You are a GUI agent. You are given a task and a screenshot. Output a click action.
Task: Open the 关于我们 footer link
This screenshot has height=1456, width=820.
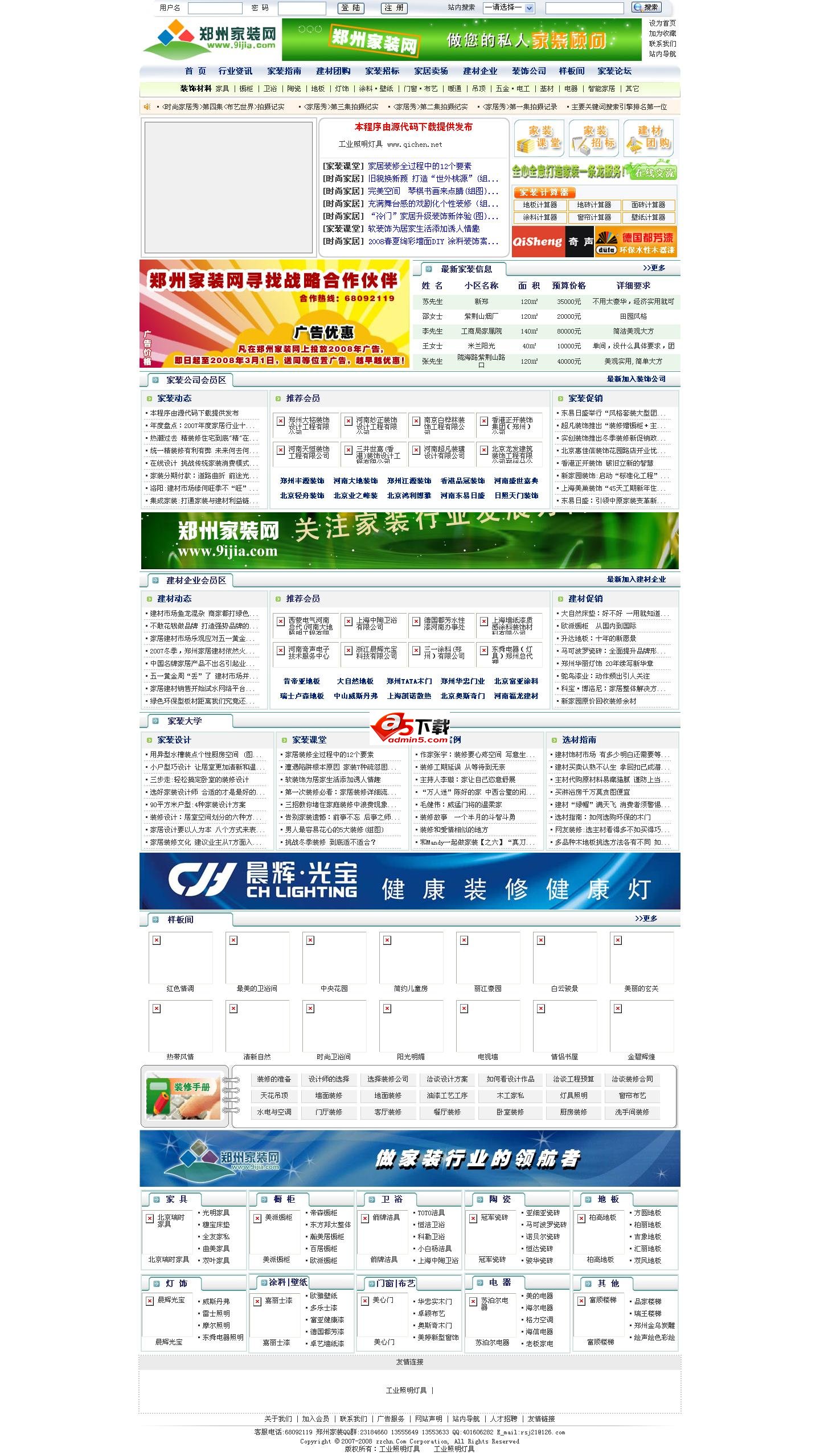point(278,1419)
